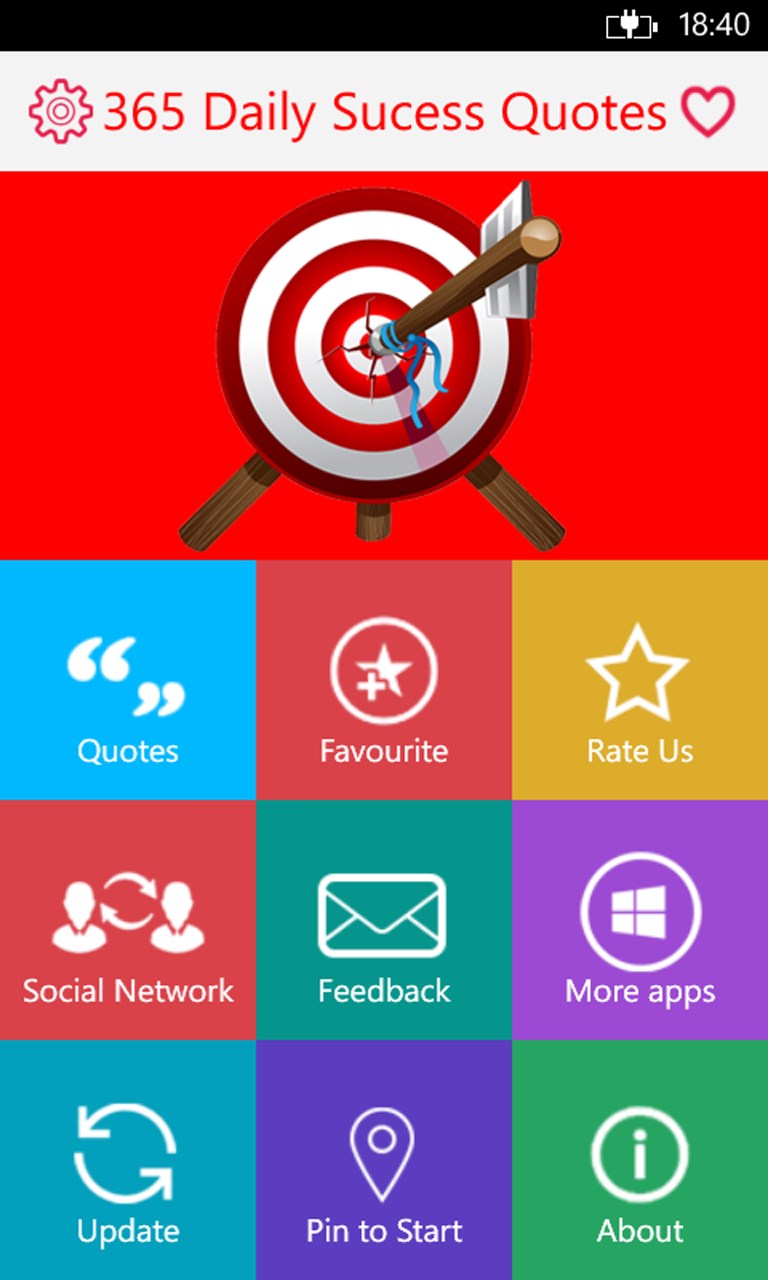
Task: Open the Social Network tile
Action: [128, 920]
